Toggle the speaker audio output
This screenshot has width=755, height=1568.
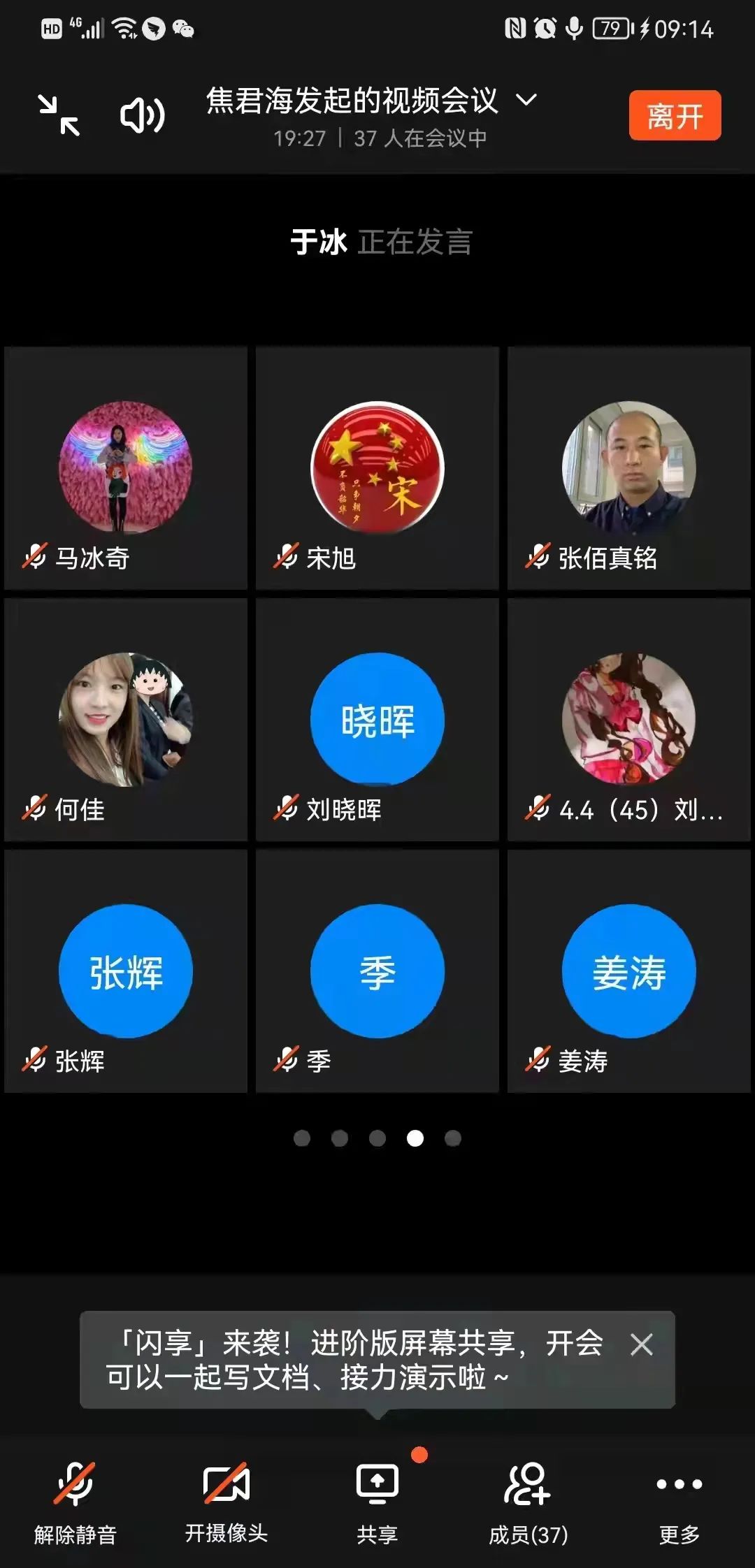click(143, 115)
